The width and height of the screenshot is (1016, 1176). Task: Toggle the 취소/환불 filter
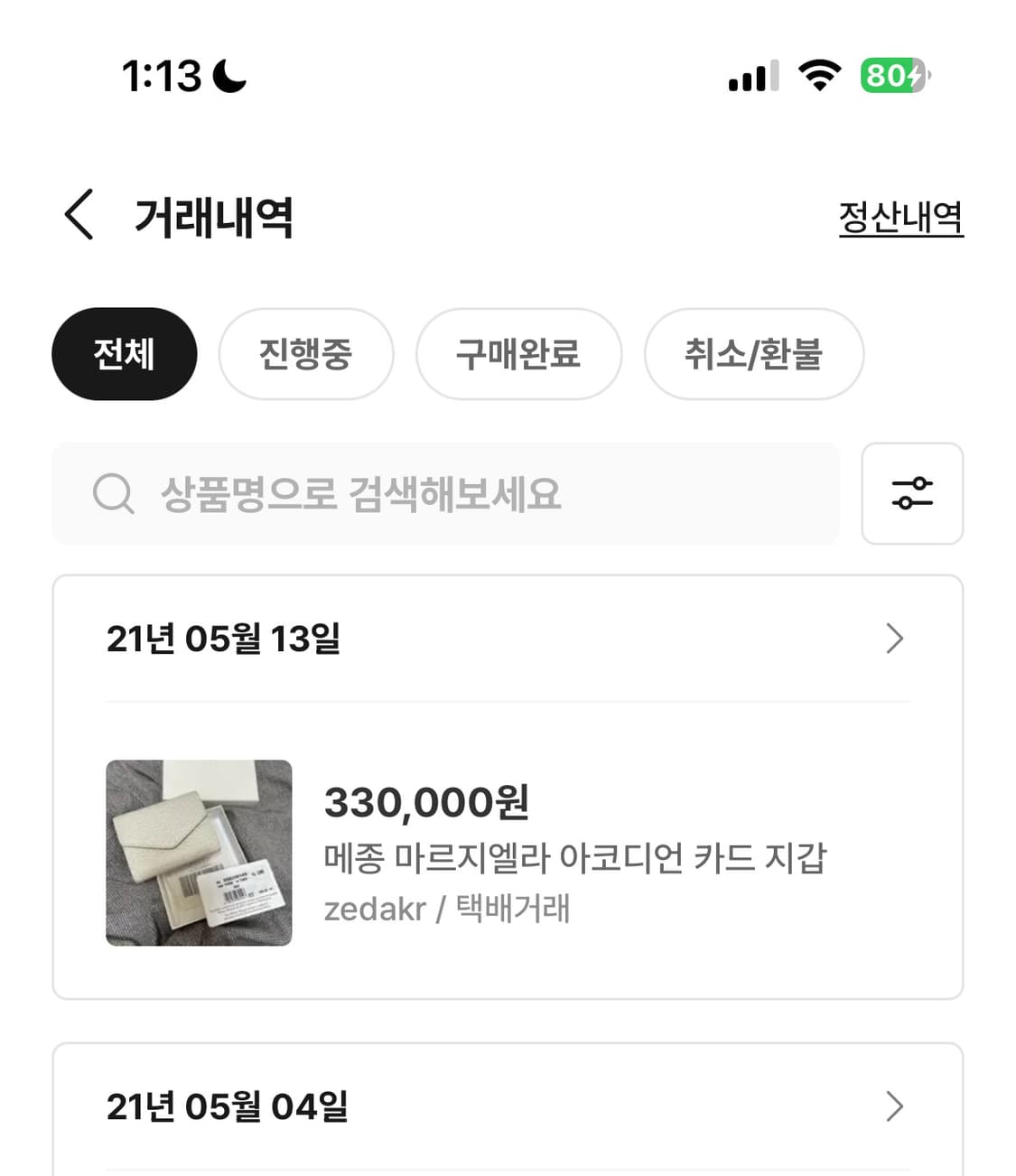754,354
